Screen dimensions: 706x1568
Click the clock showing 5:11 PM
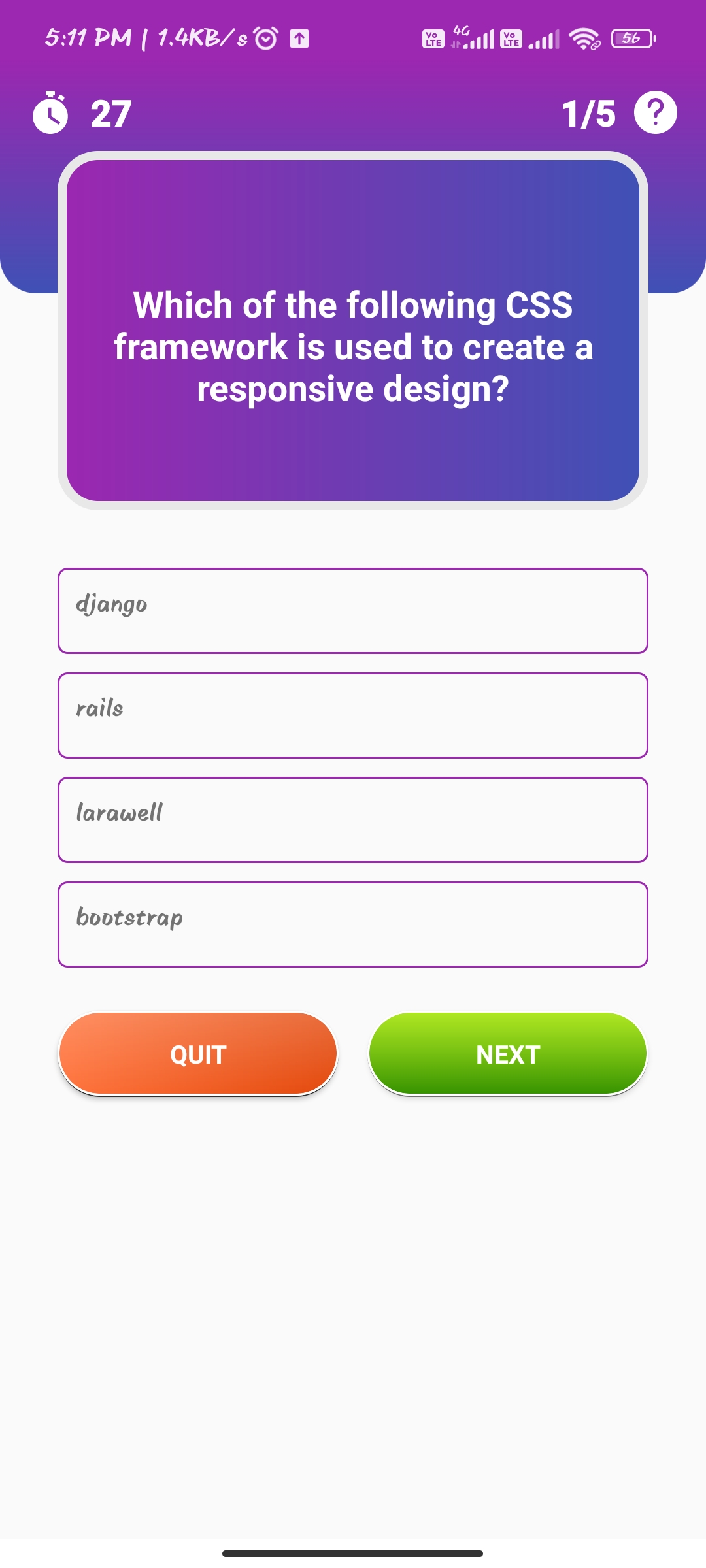pos(85,38)
